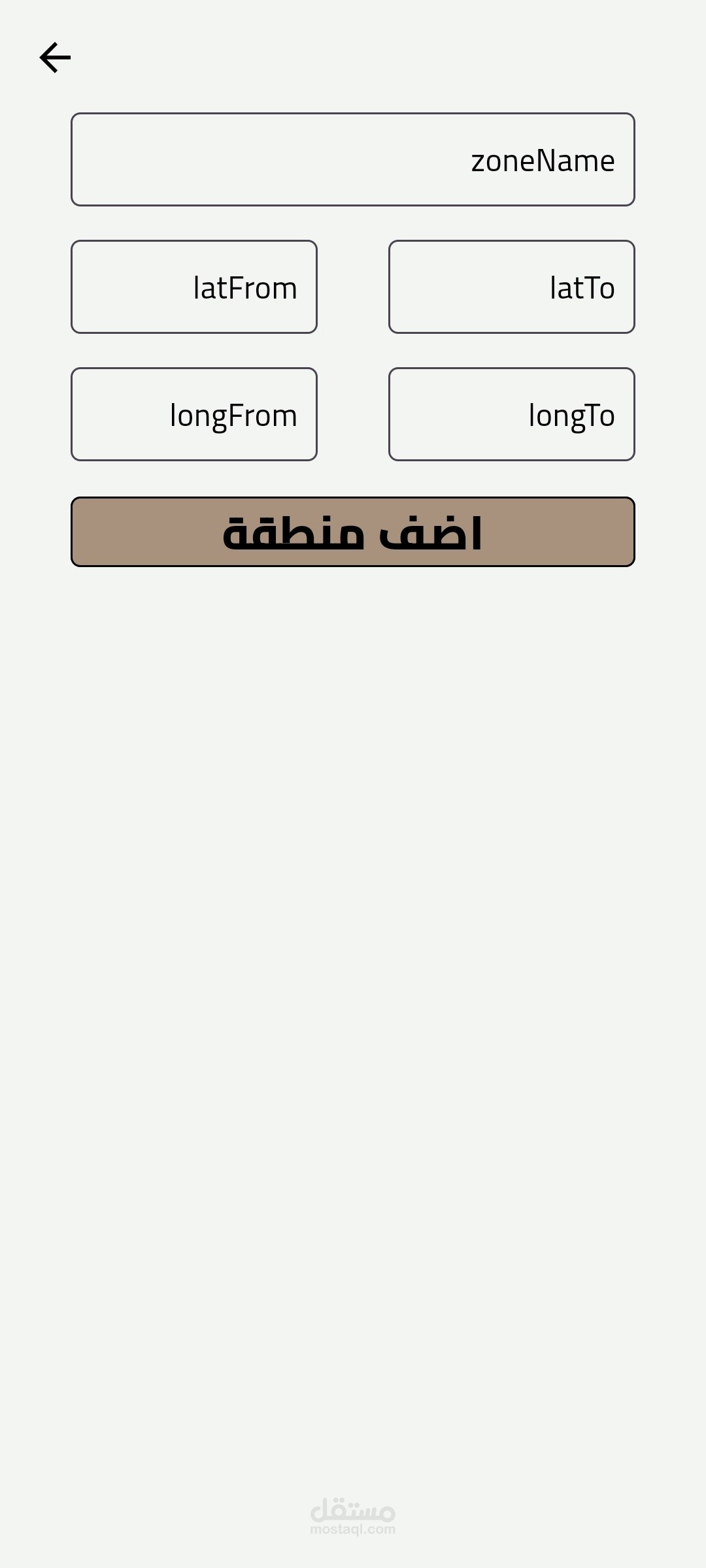Select the latFrom input field
706x1568 pixels.
point(194,287)
